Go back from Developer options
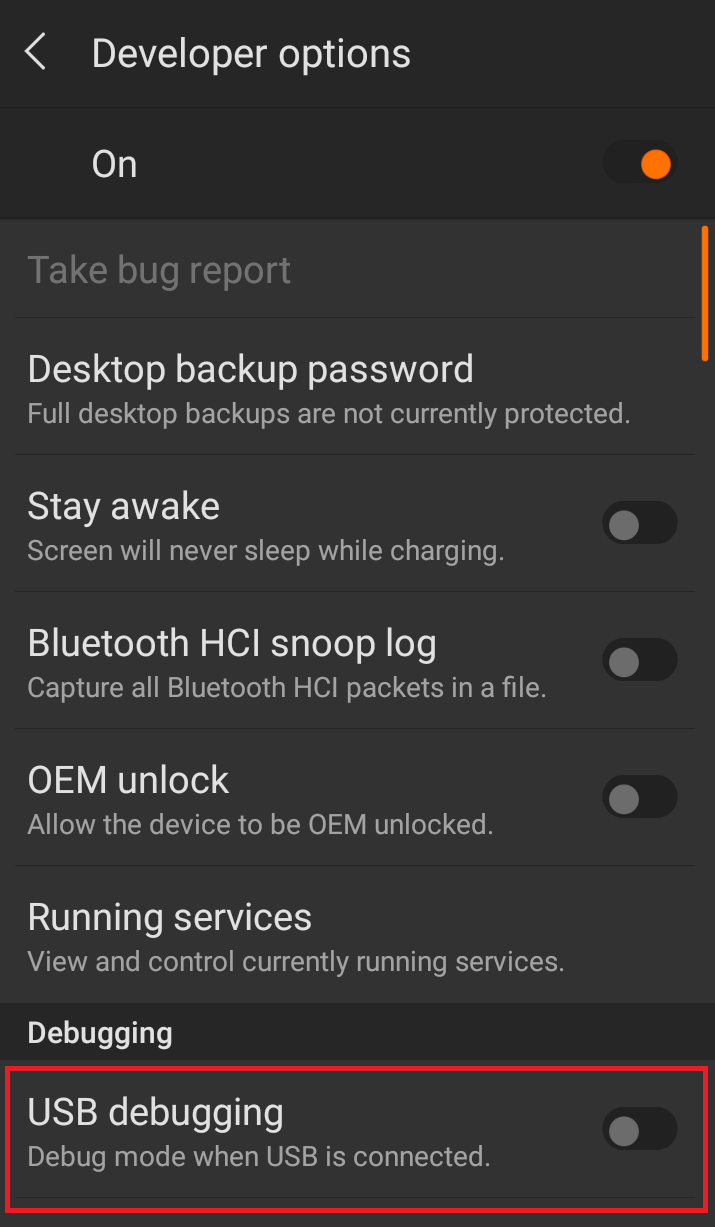Screen dimensions: 715x1227 [x=36, y=52]
